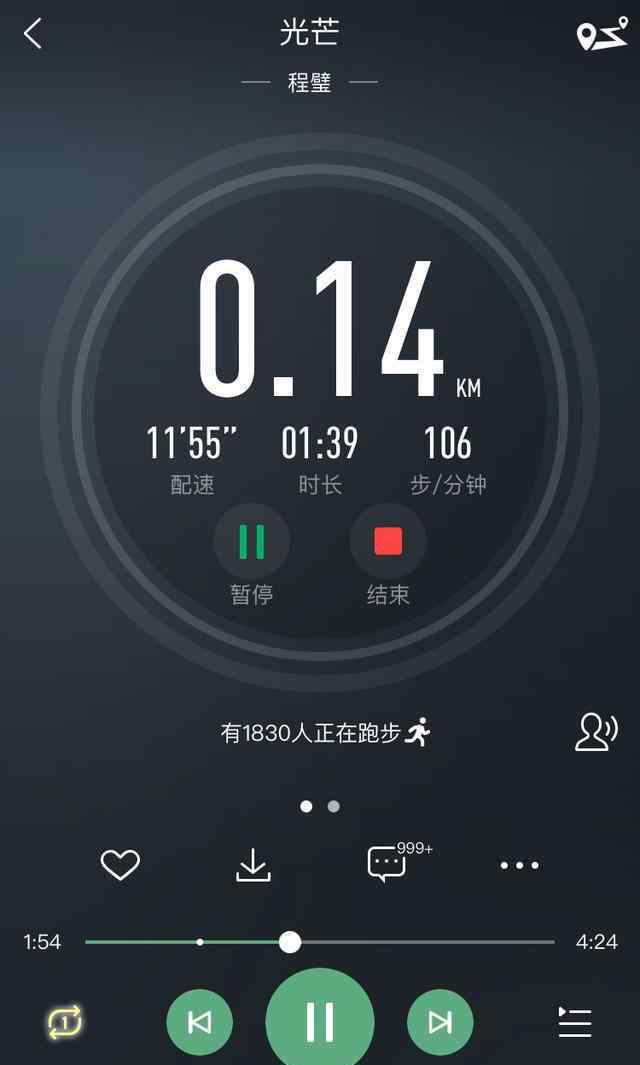End the run with 结束 button
The image size is (640, 1065).
(x=388, y=542)
